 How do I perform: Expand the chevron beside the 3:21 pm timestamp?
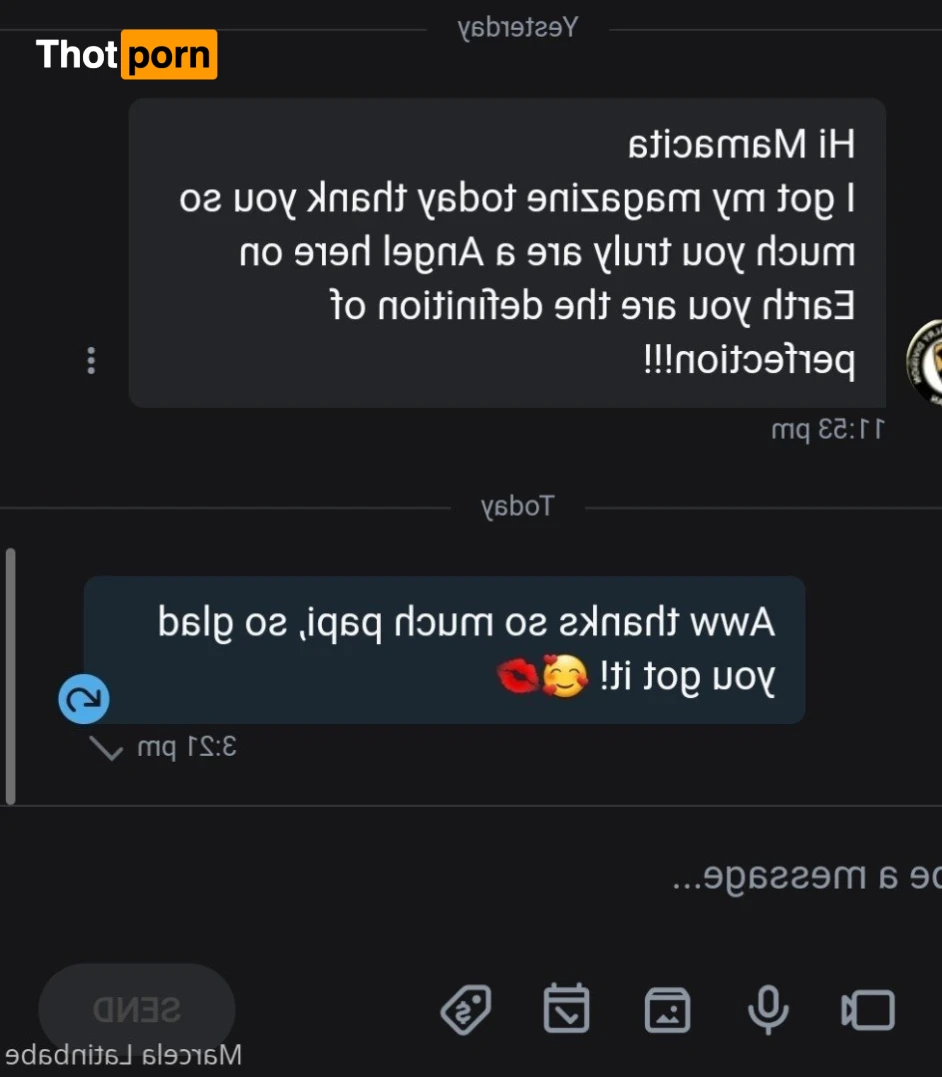(104, 747)
